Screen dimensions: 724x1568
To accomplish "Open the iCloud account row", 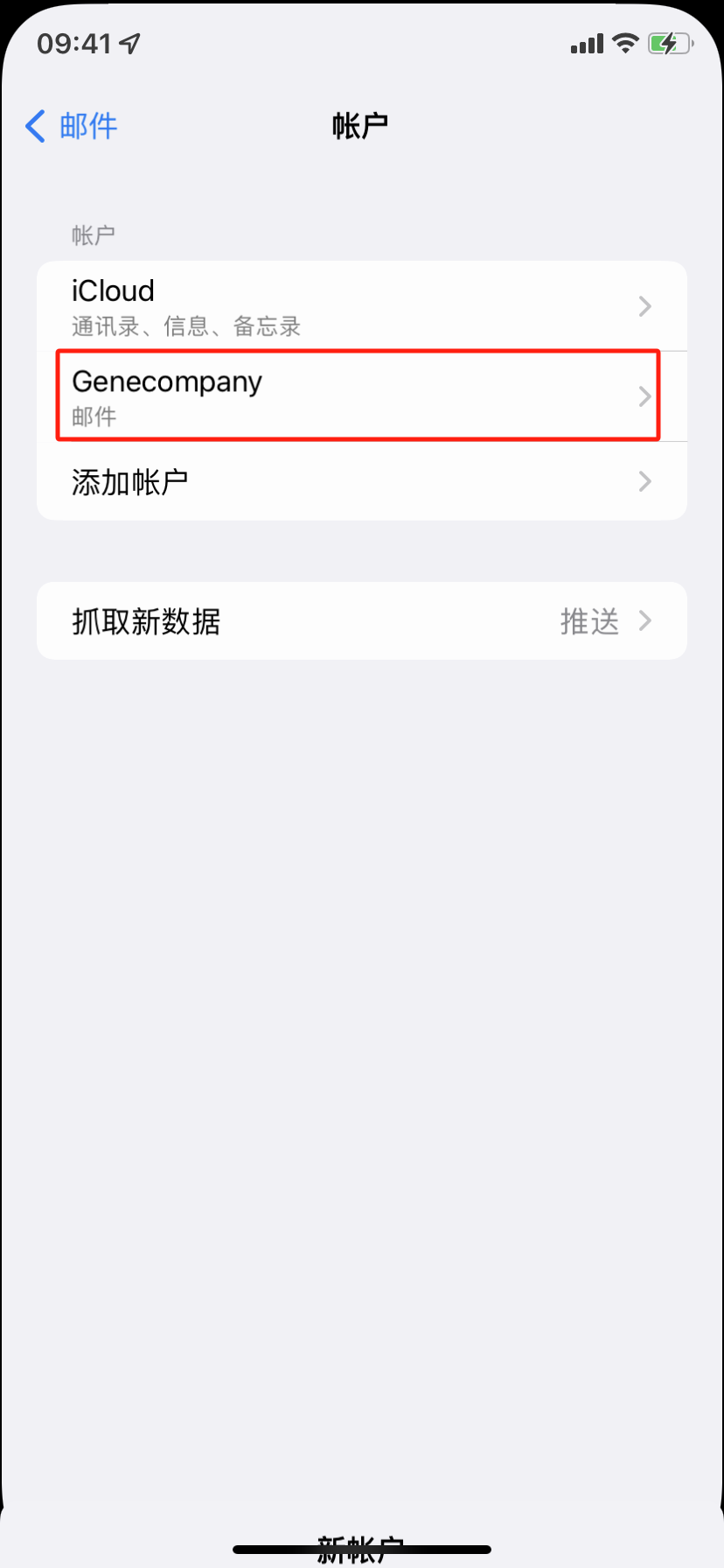I will (362, 306).
